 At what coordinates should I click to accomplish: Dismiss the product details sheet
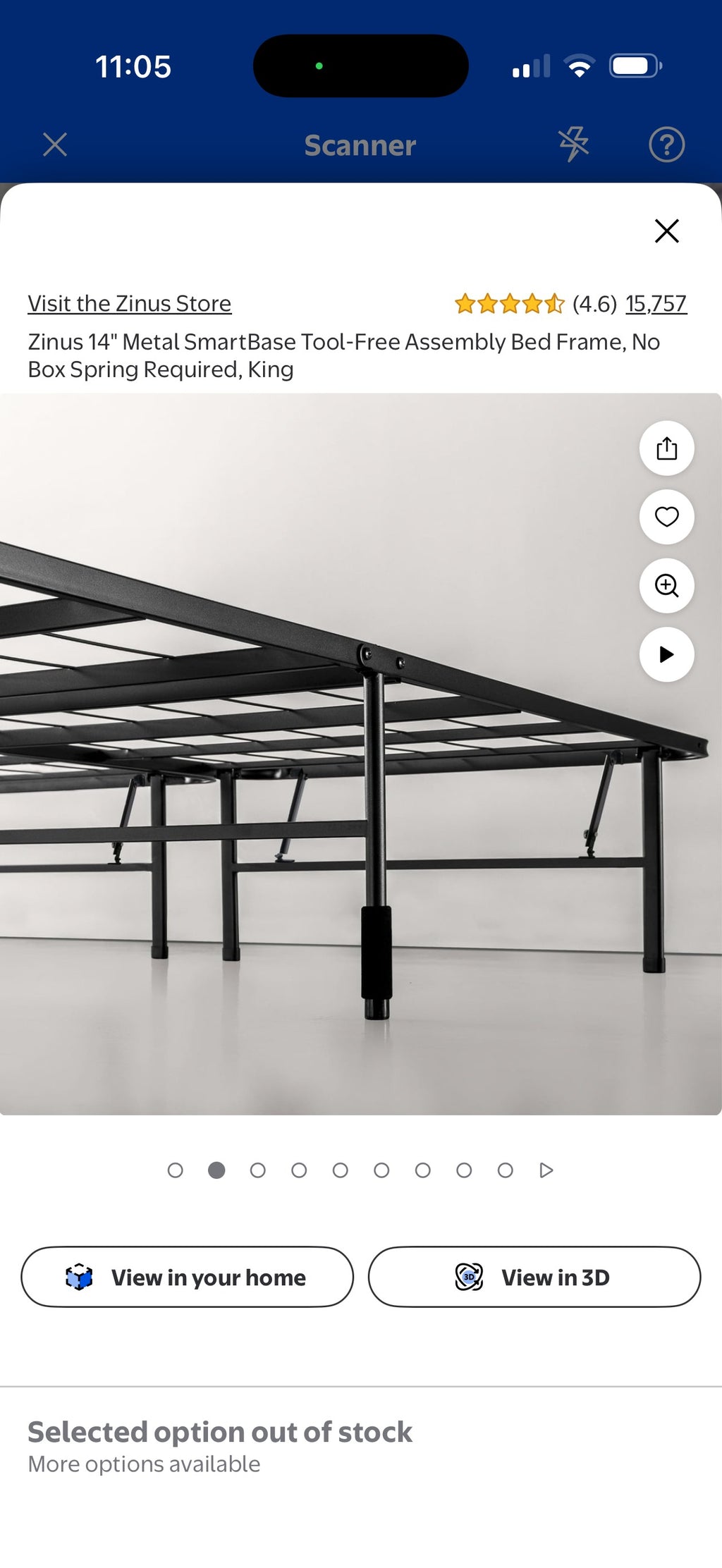[666, 231]
